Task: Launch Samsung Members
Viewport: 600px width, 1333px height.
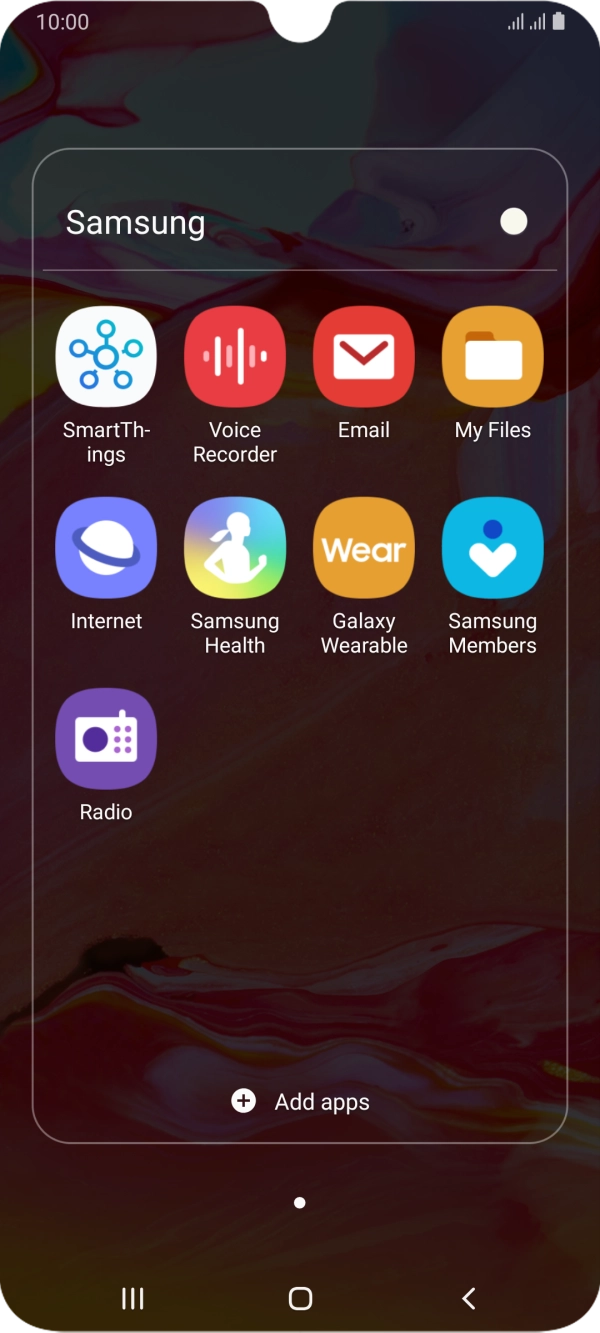Action: tap(493, 548)
